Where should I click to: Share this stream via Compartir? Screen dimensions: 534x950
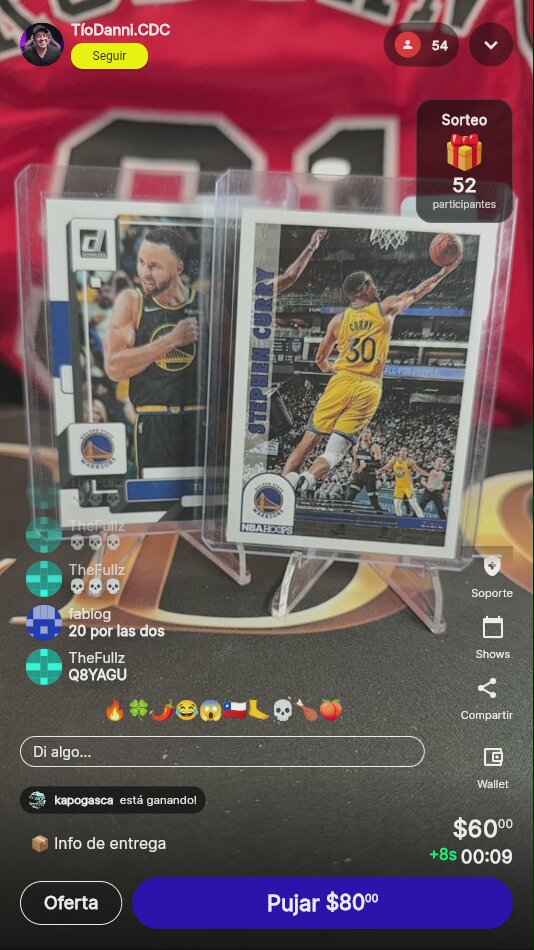tap(487, 699)
